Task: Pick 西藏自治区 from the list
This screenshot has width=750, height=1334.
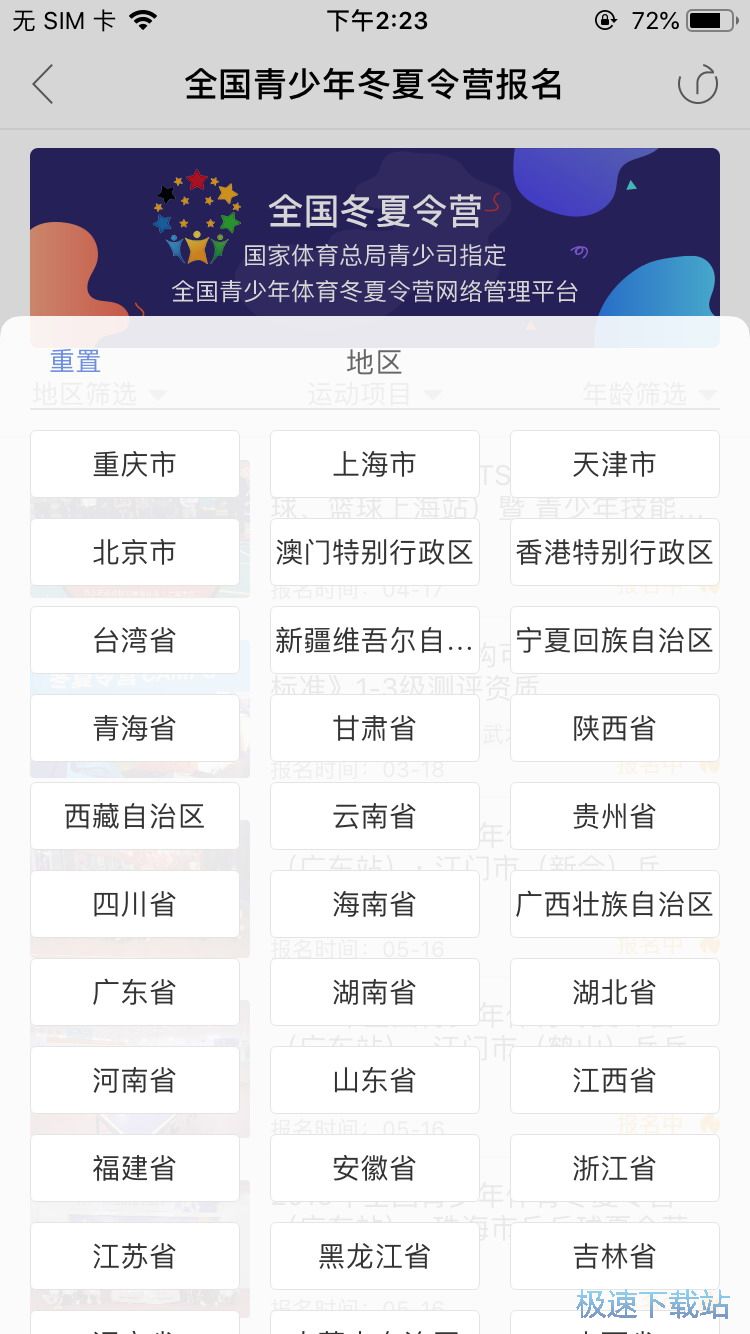Action: (x=135, y=816)
